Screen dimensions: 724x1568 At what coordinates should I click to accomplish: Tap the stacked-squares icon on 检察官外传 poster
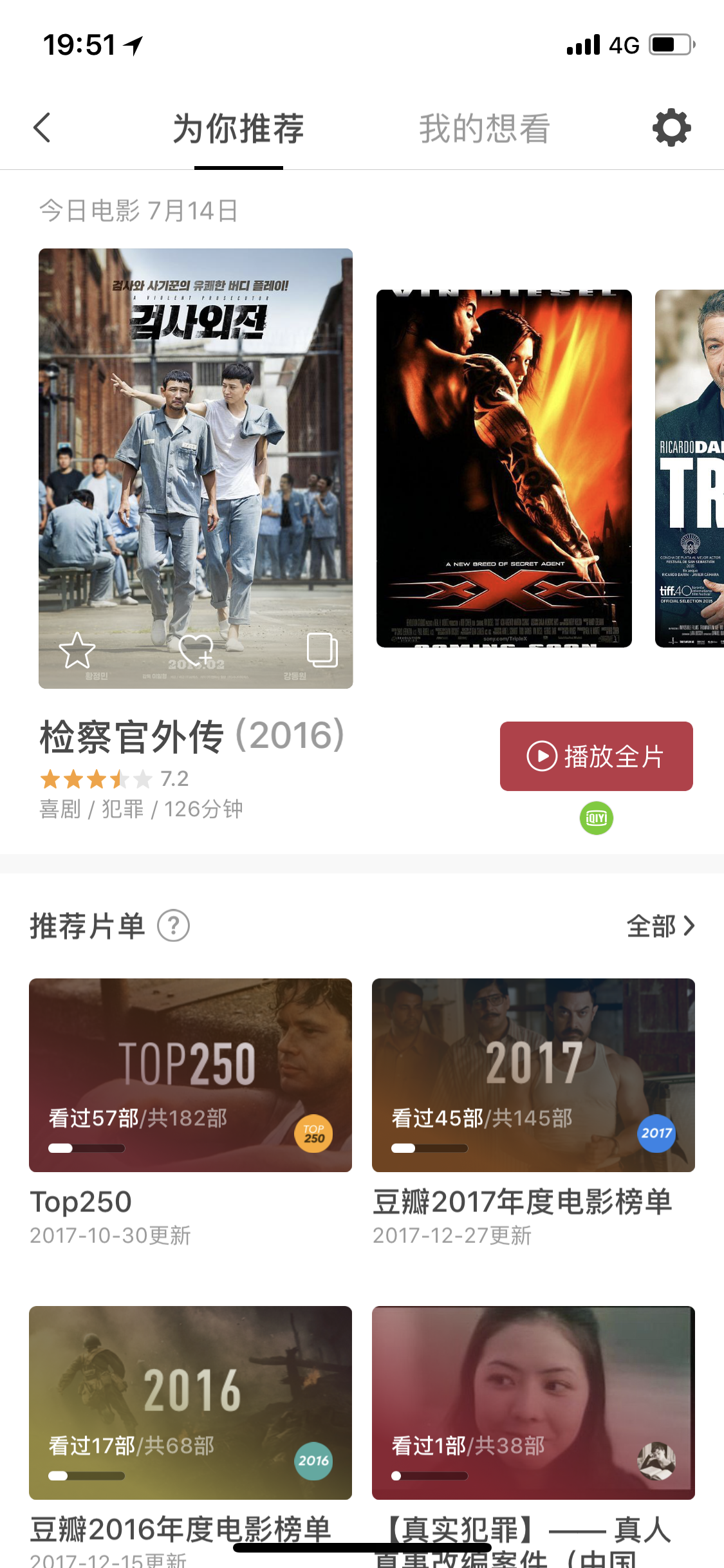pos(322,649)
